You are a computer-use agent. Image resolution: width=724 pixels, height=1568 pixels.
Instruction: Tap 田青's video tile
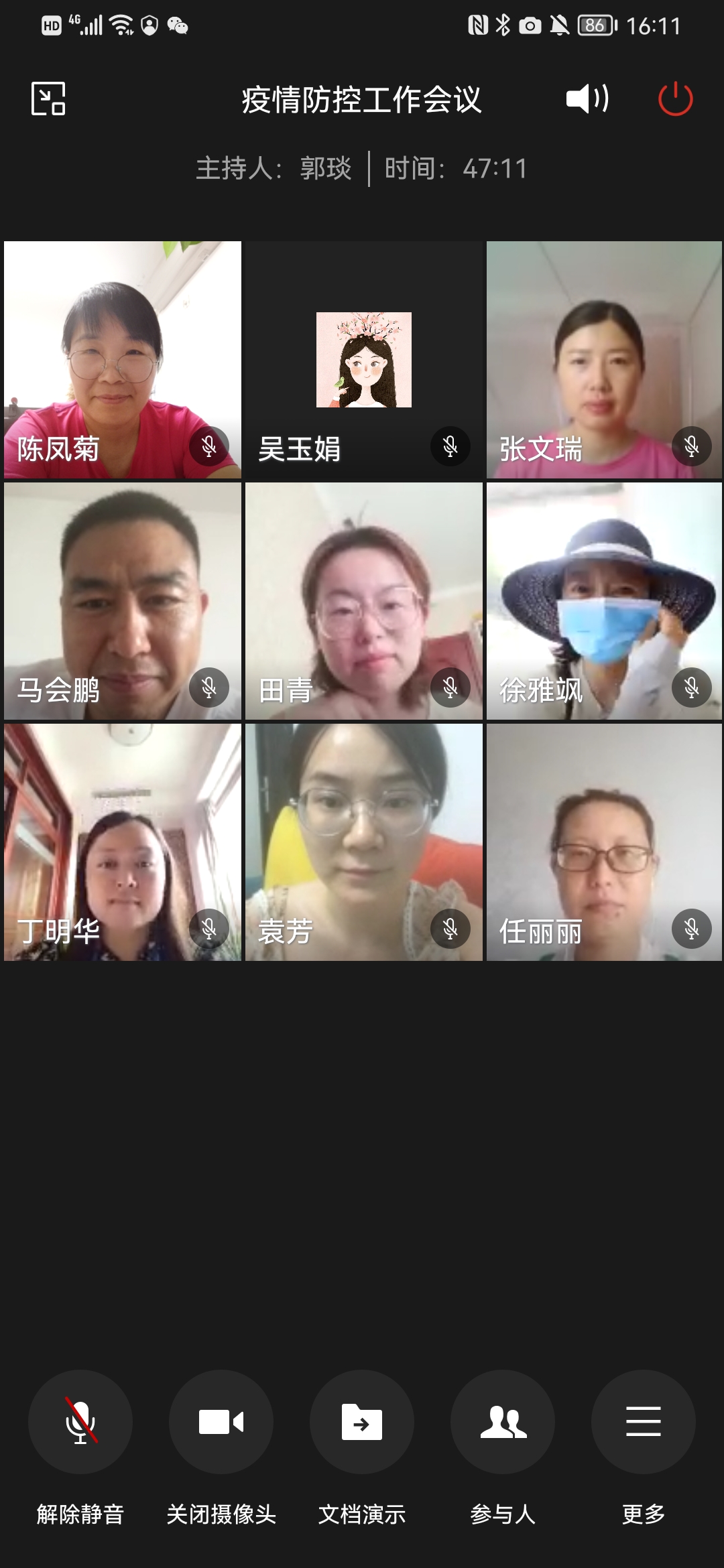pos(364,601)
